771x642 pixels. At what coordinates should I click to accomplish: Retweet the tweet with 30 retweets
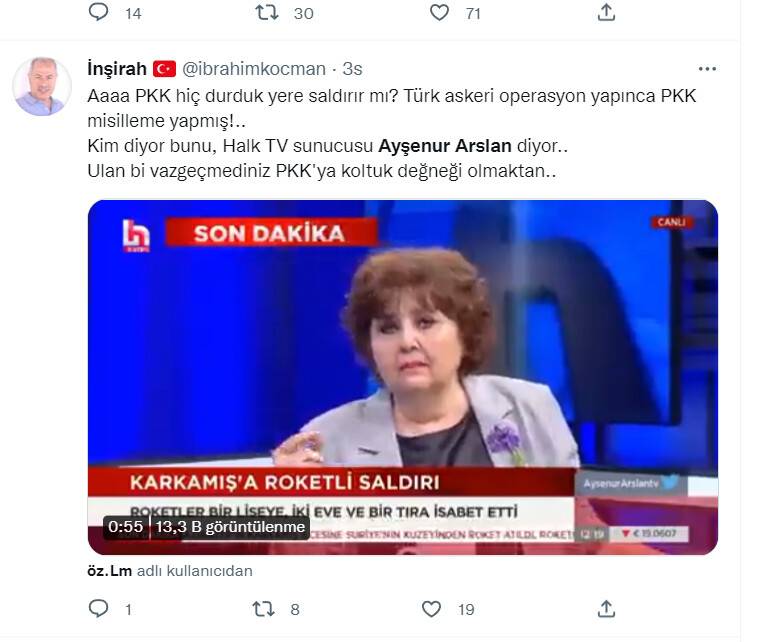pyautogui.click(x=265, y=13)
